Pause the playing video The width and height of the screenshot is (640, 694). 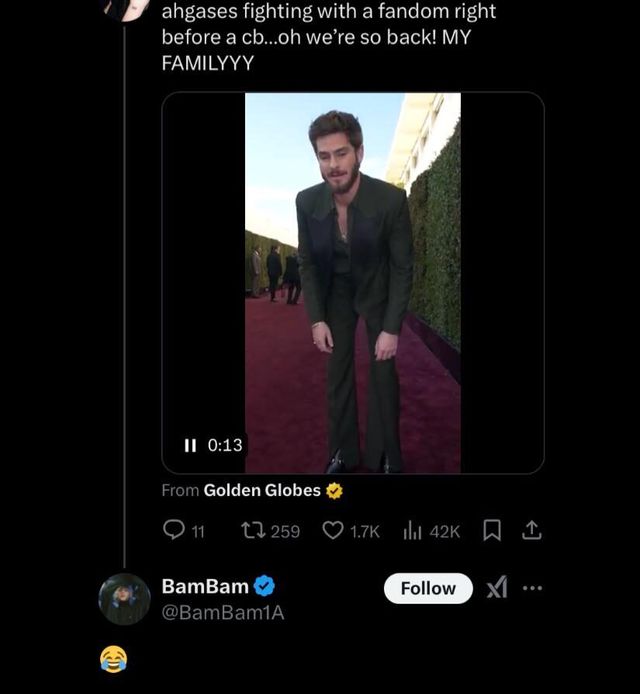click(190, 445)
